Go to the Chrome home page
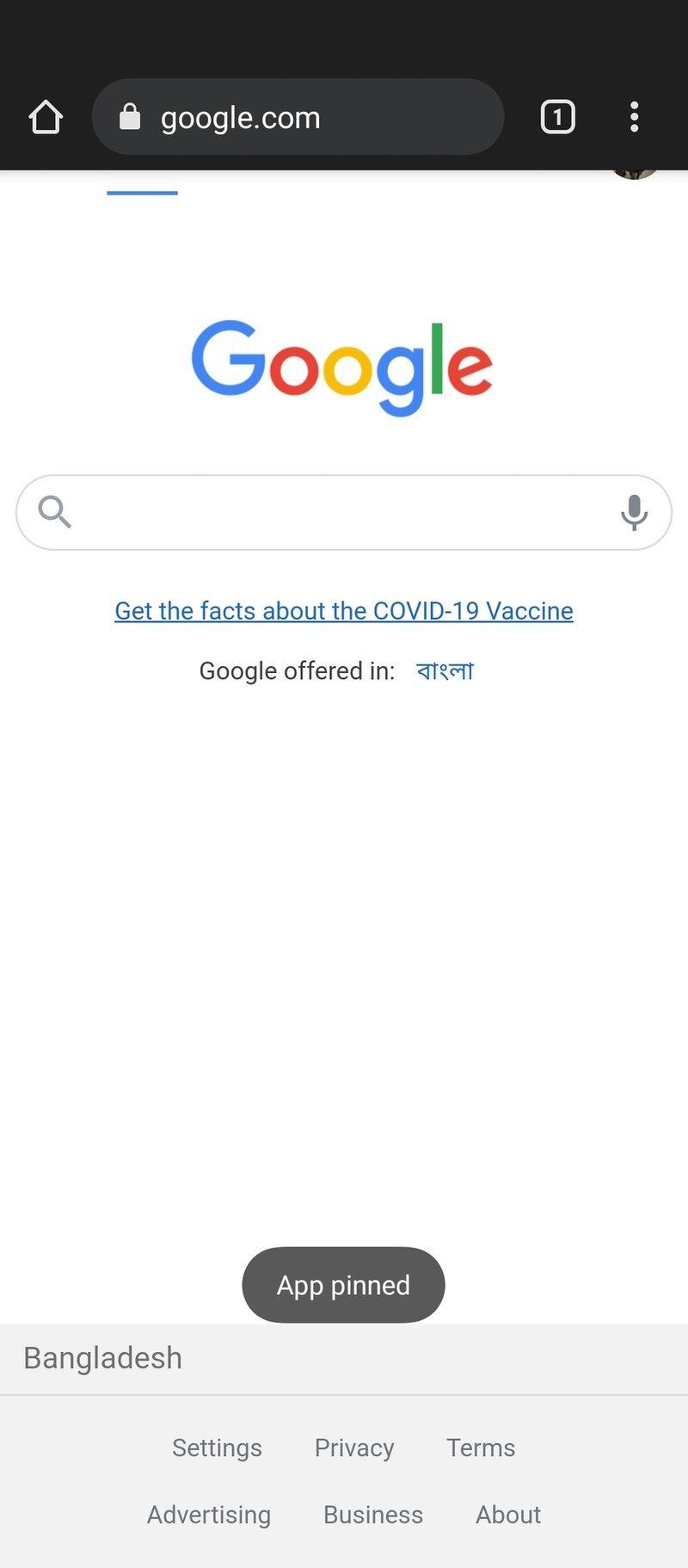 tap(46, 117)
